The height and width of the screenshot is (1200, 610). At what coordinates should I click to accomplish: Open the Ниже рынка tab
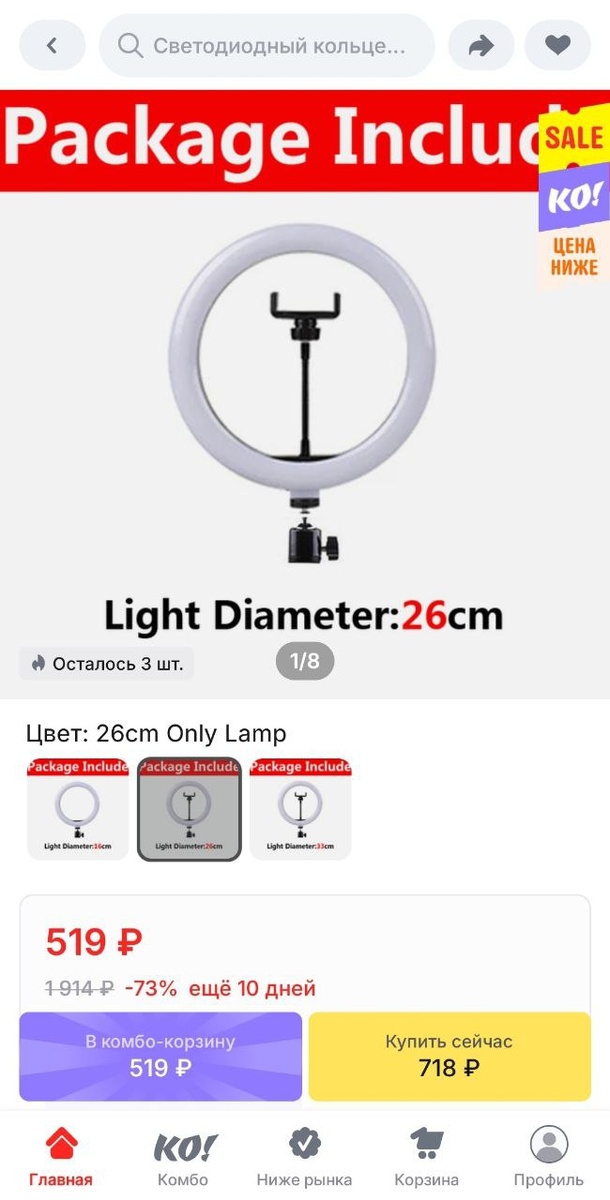(304, 1157)
